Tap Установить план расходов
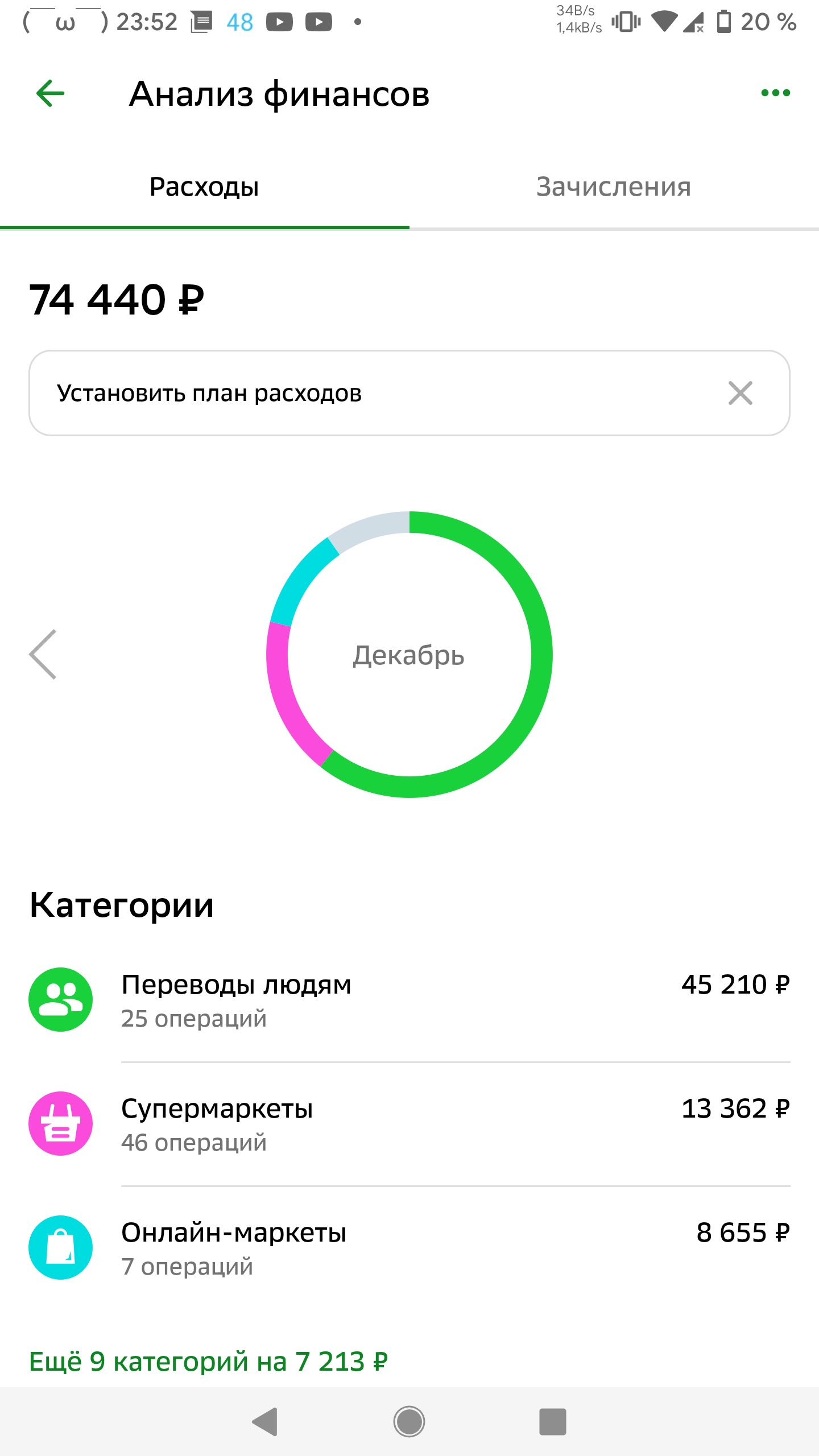Image resolution: width=819 pixels, height=1456 pixels. click(x=209, y=393)
